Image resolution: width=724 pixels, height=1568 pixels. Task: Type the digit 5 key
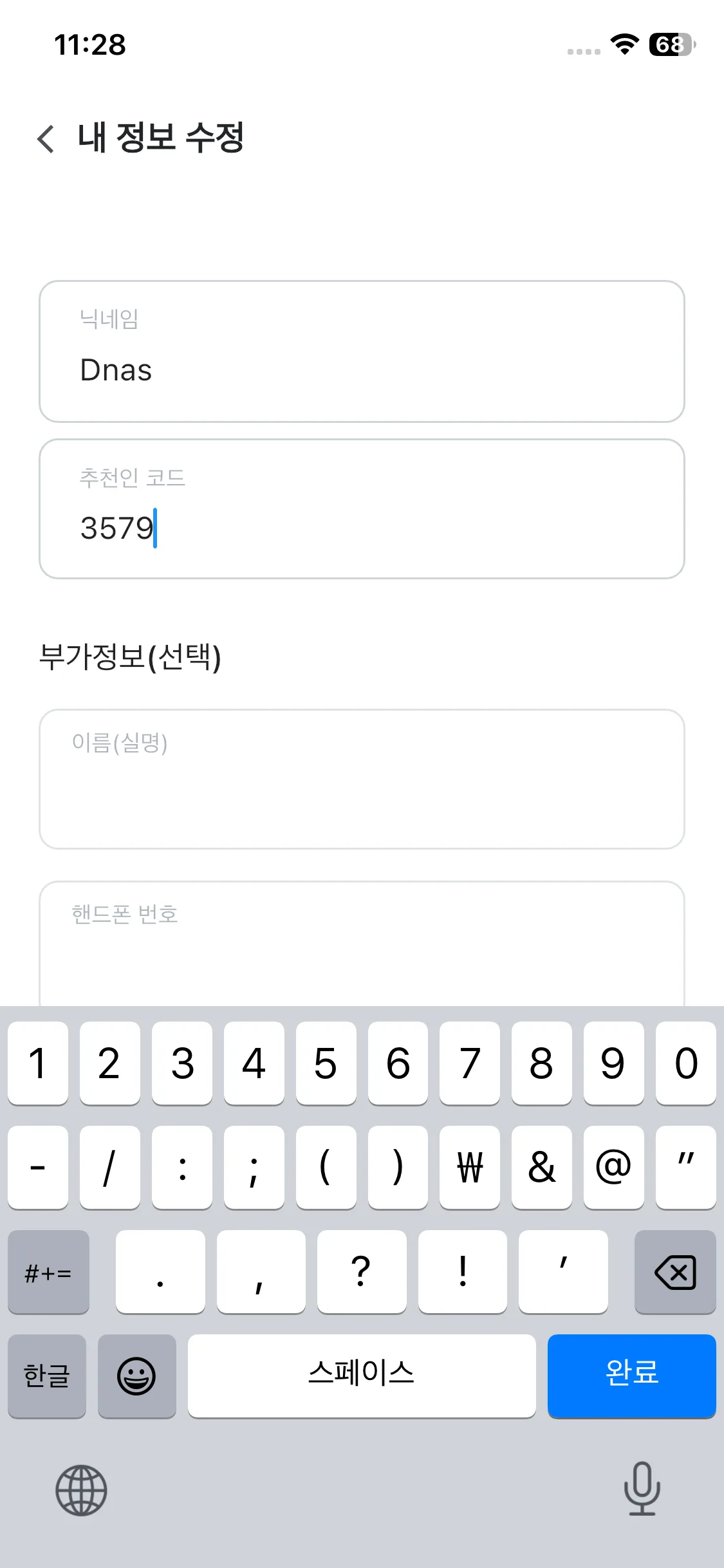[x=326, y=1063]
